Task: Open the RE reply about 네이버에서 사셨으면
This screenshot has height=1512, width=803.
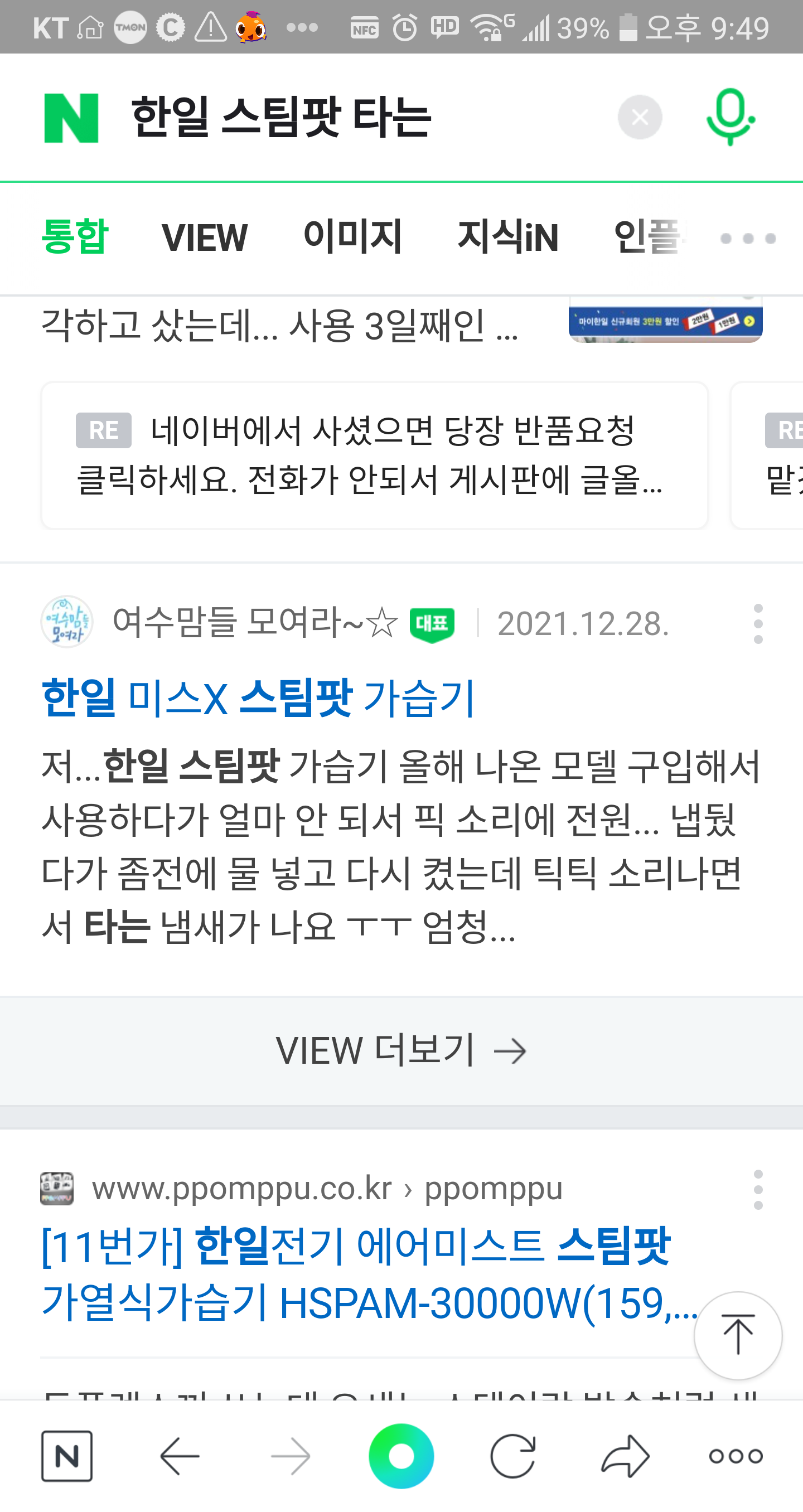Action: point(375,455)
